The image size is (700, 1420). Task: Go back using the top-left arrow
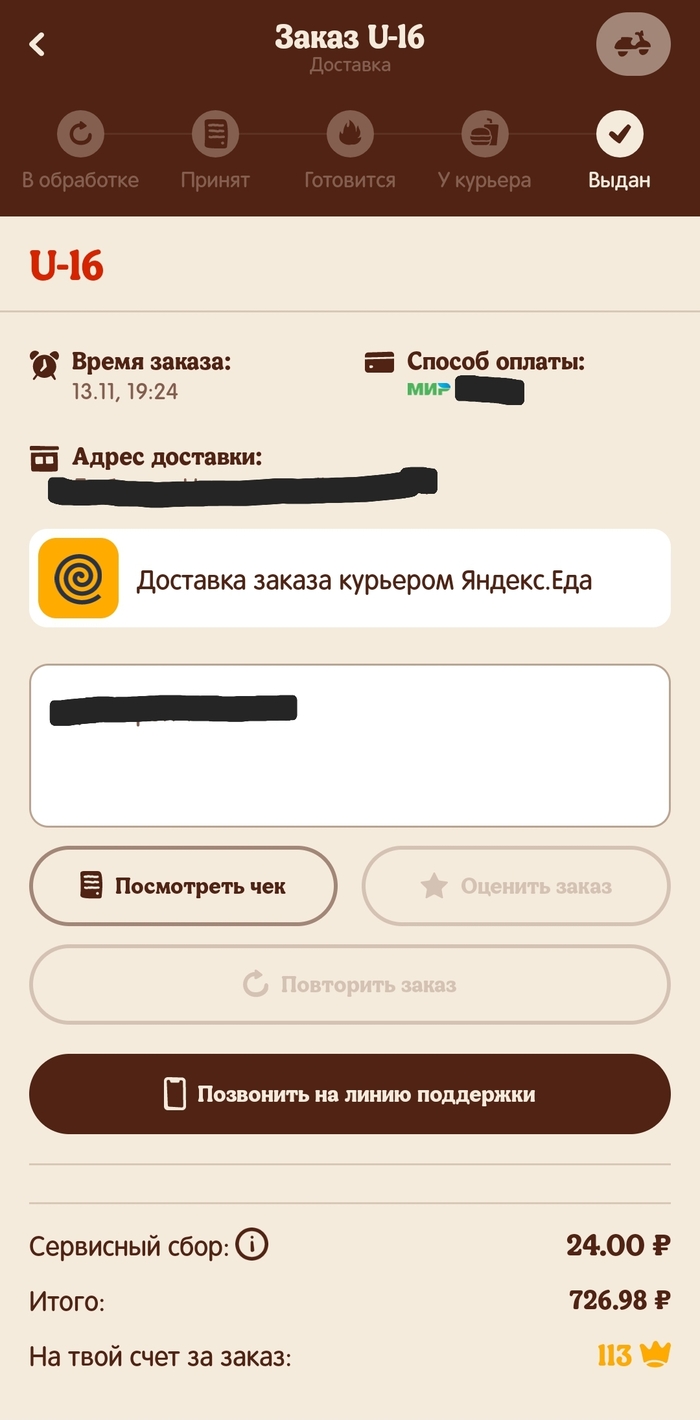(x=38, y=44)
